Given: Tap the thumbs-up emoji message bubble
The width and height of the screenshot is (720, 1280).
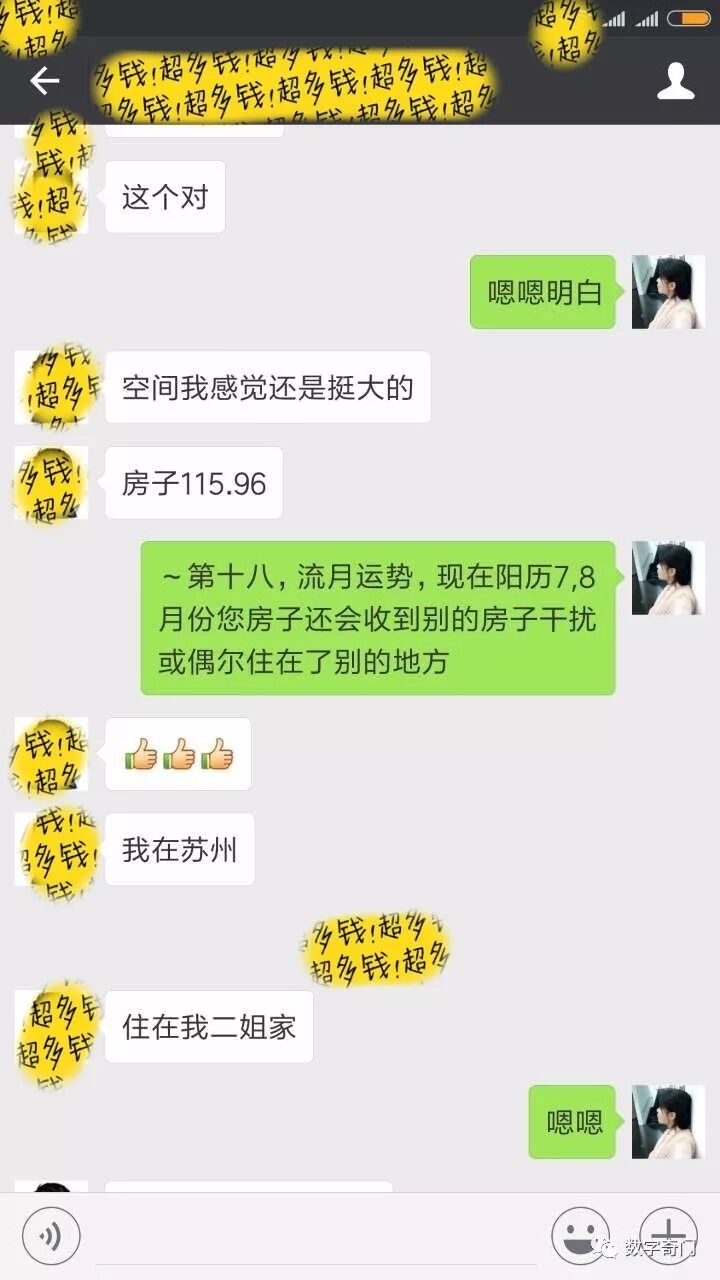Looking at the screenshot, I should [x=178, y=755].
